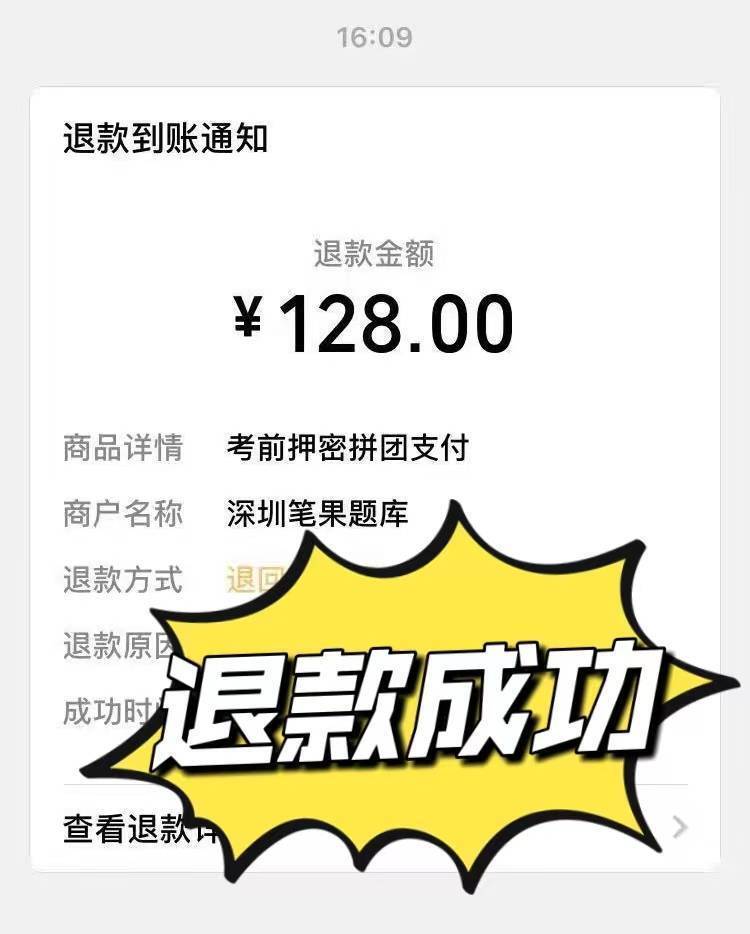The height and width of the screenshot is (934, 750).
Task: Tap the 商品详情 row label
Action: (x=122, y=450)
